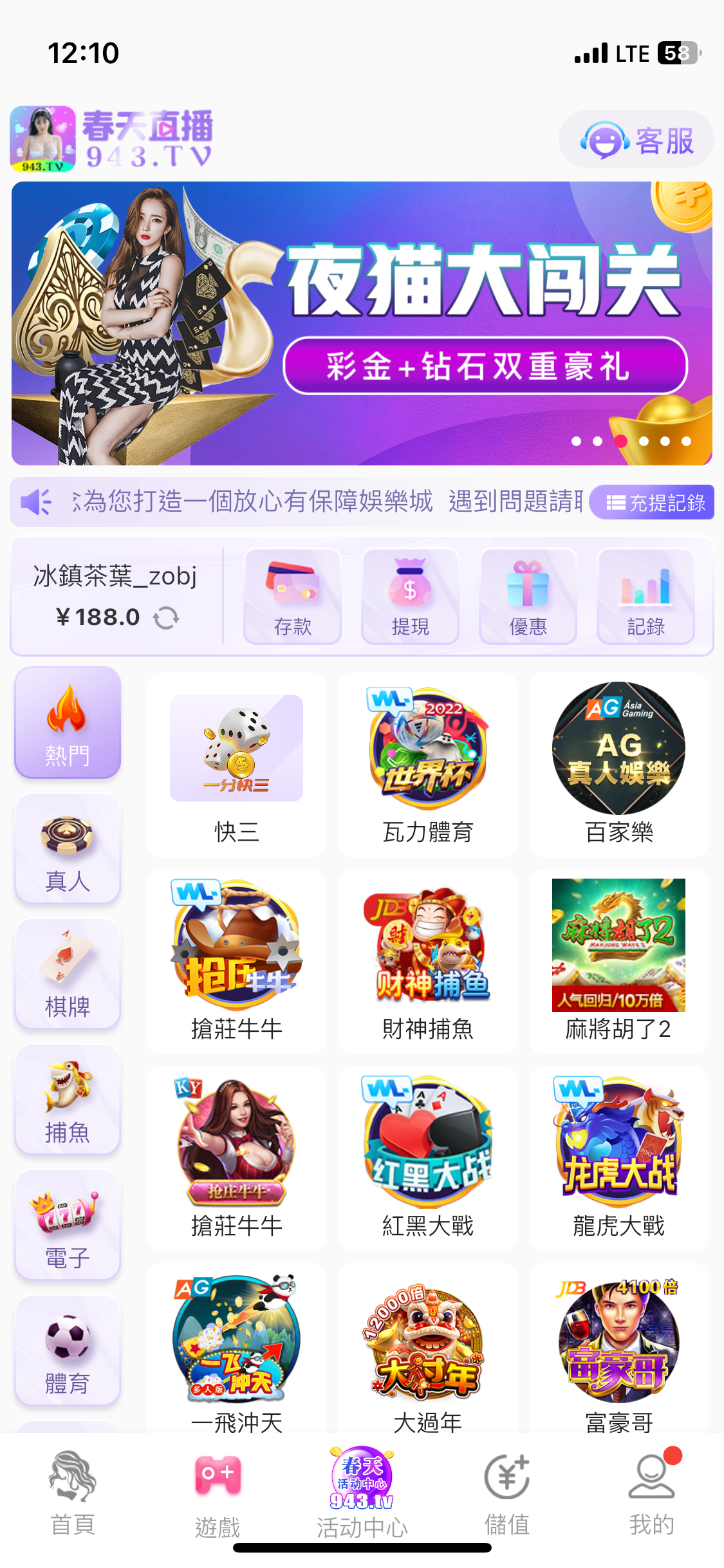The image size is (724, 1568).
Task: Choose the 捕魚 category
Action: pos(68,1099)
